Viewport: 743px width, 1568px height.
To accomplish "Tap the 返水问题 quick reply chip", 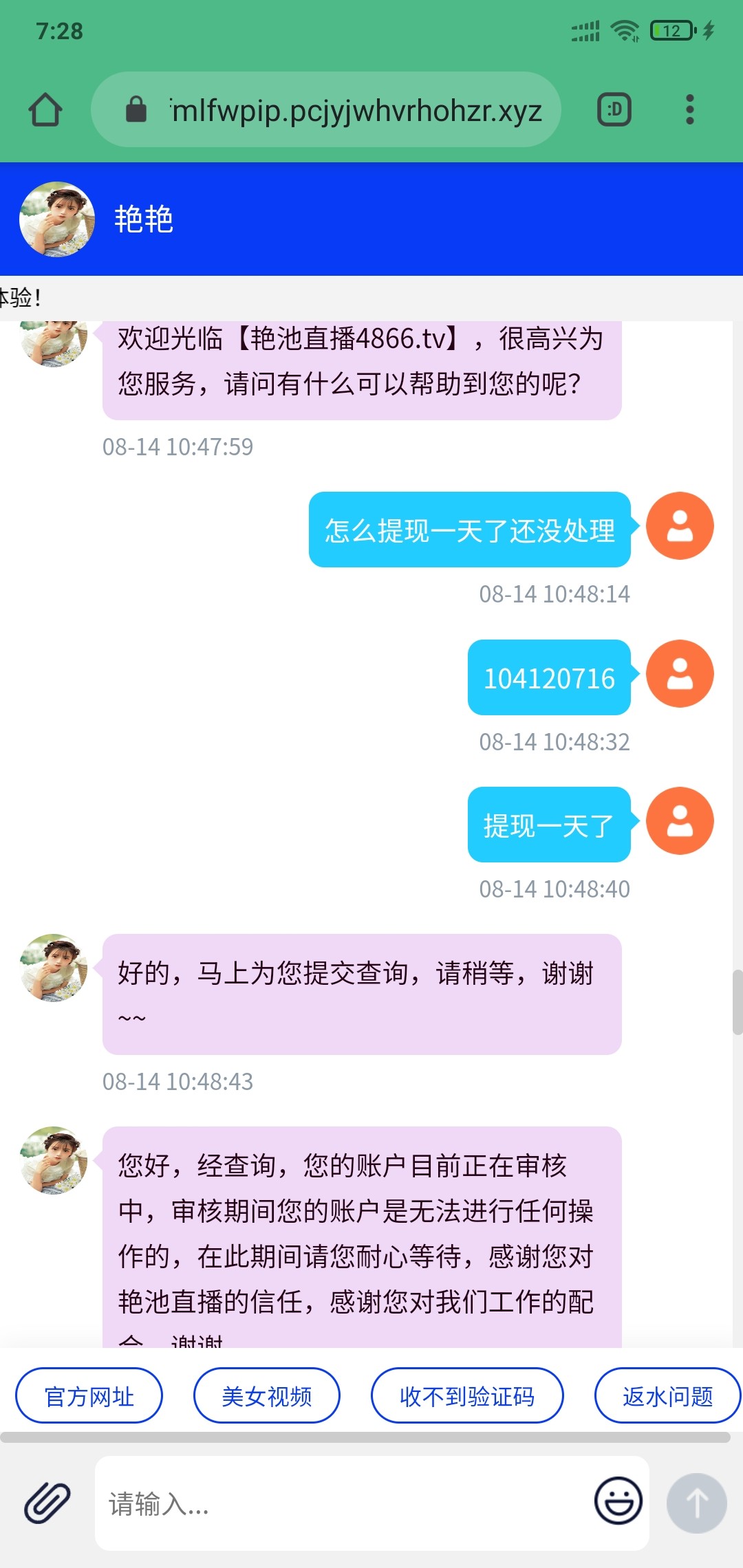I will click(x=667, y=1395).
